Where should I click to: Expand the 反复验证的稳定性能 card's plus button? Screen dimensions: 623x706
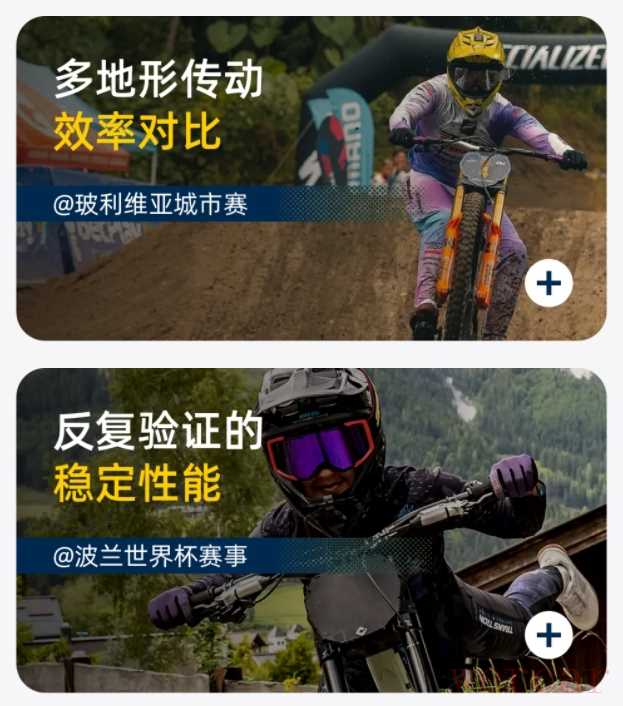548,636
